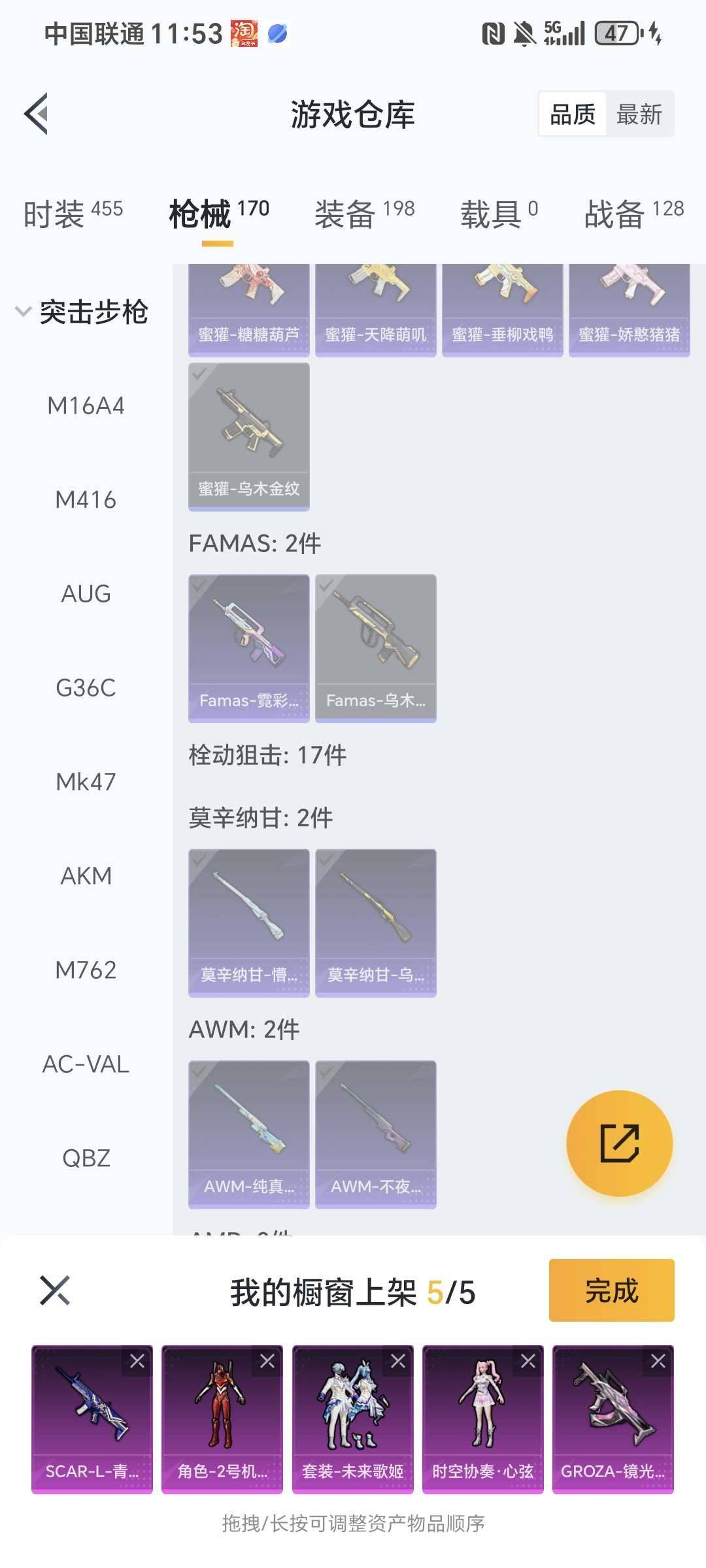This screenshot has height=1568, width=706.
Task: Select M416 in the side list
Action: [x=86, y=500]
